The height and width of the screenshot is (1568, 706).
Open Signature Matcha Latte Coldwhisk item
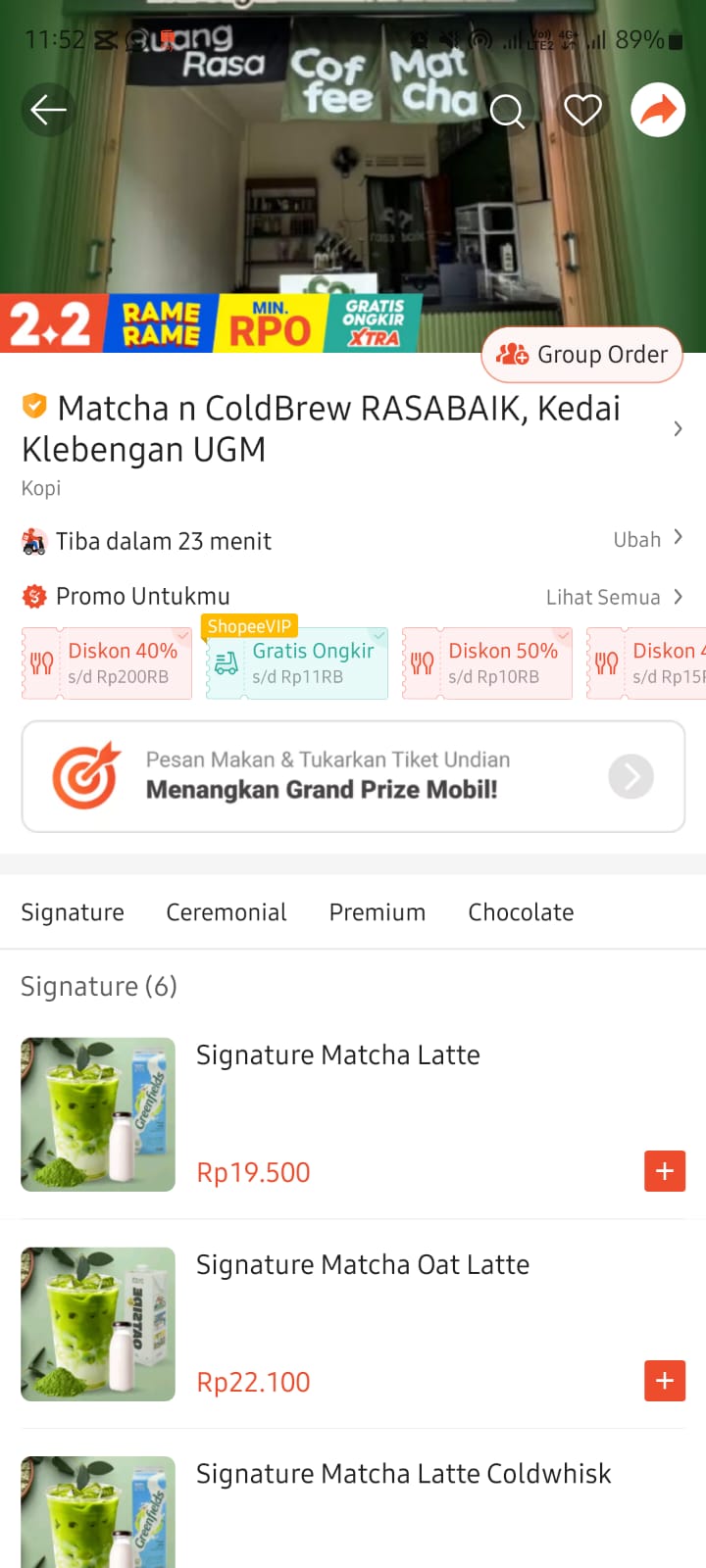[403, 1474]
